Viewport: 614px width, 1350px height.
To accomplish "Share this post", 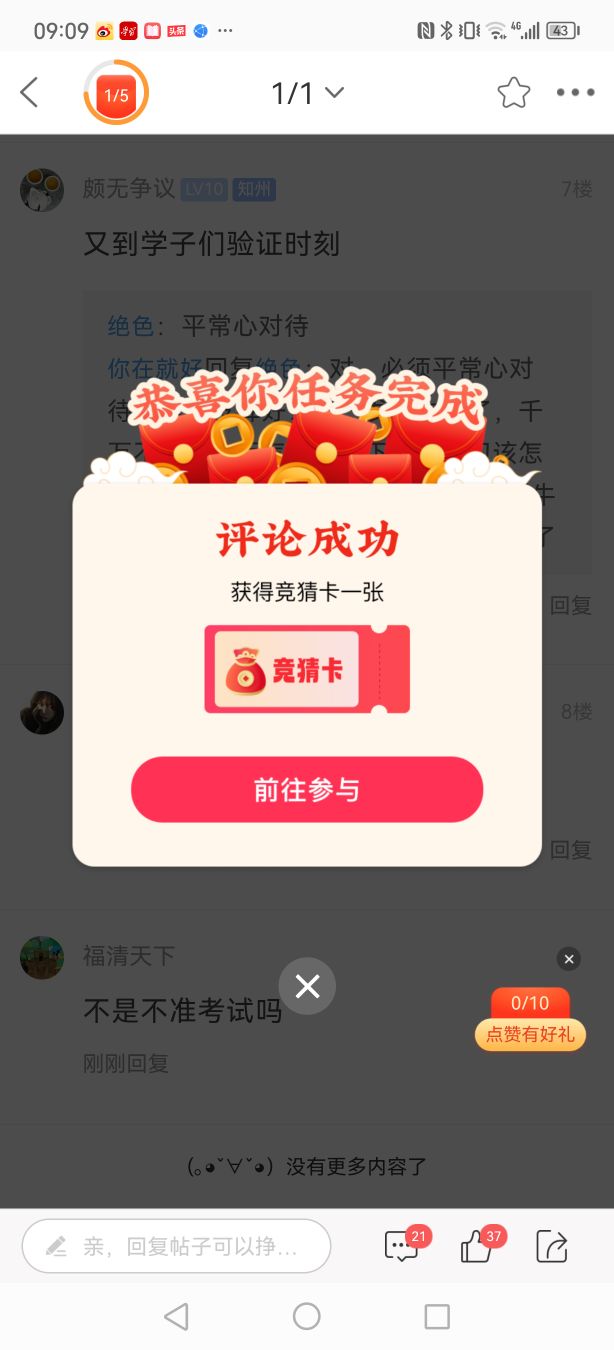I will coord(551,1246).
